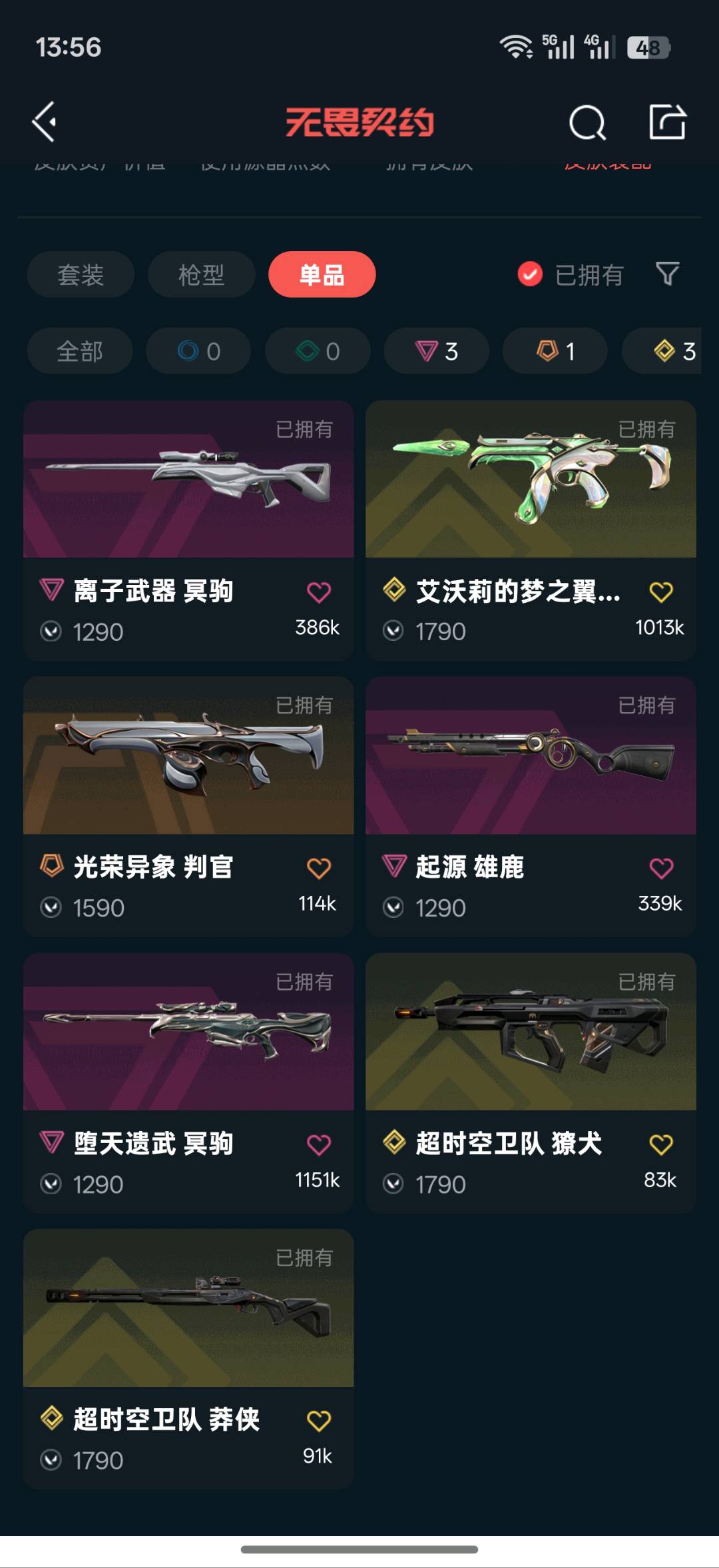Select the 全部 rarity chip
Viewport: 719px width, 1568px height.
coord(80,351)
